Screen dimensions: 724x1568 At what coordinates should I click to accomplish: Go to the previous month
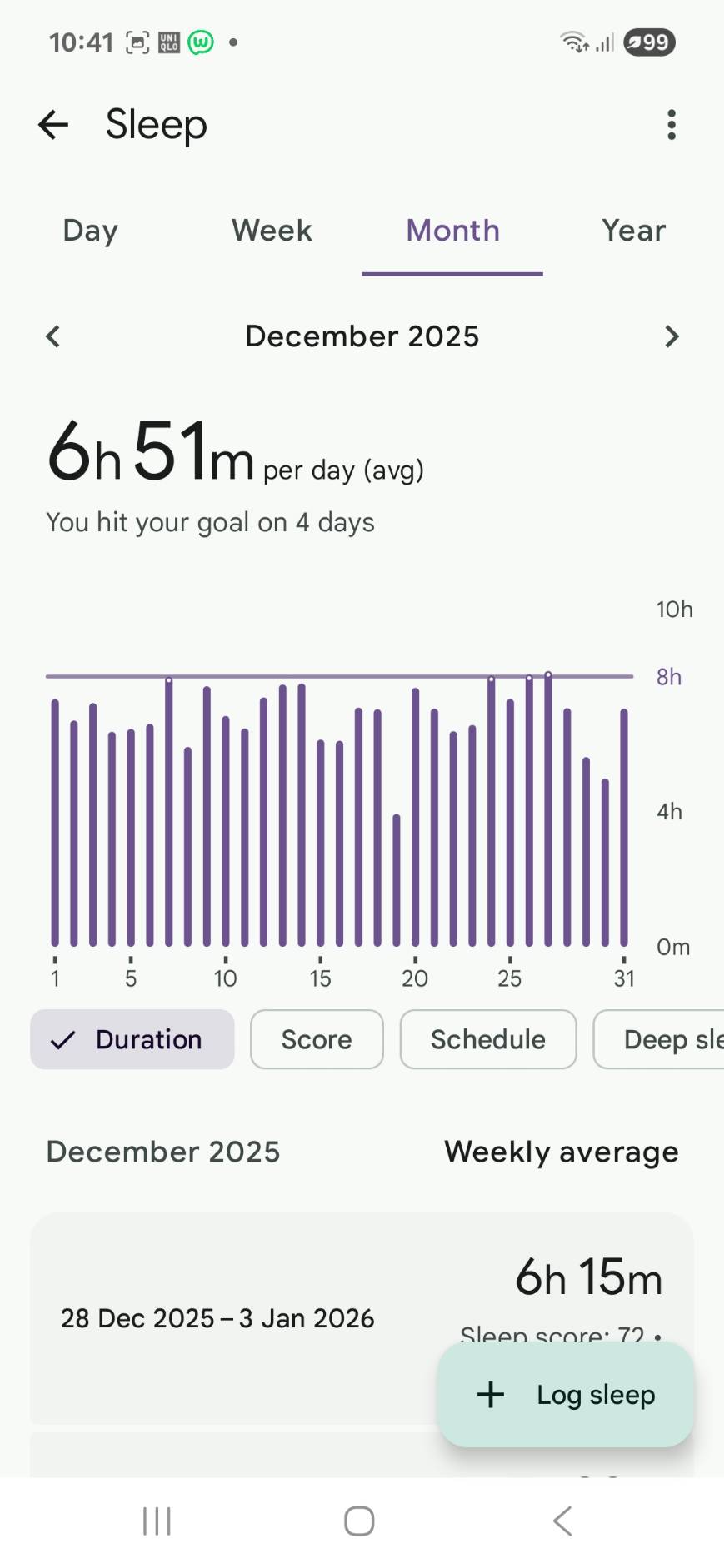tap(53, 336)
